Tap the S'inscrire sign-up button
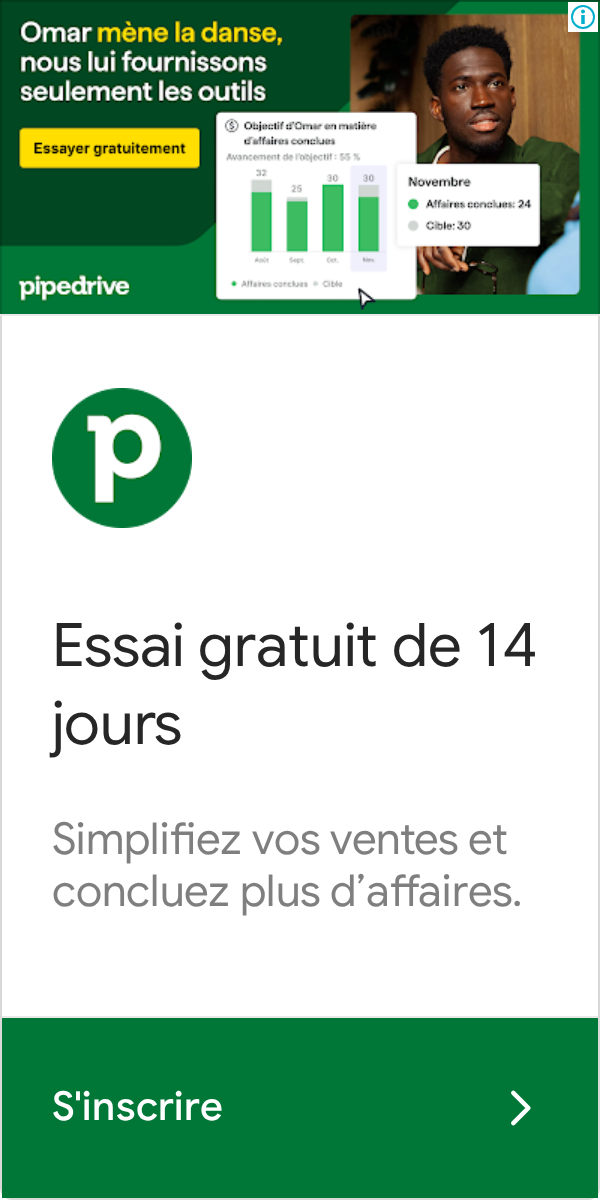Image resolution: width=600 pixels, height=1200 pixels. click(300, 1107)
